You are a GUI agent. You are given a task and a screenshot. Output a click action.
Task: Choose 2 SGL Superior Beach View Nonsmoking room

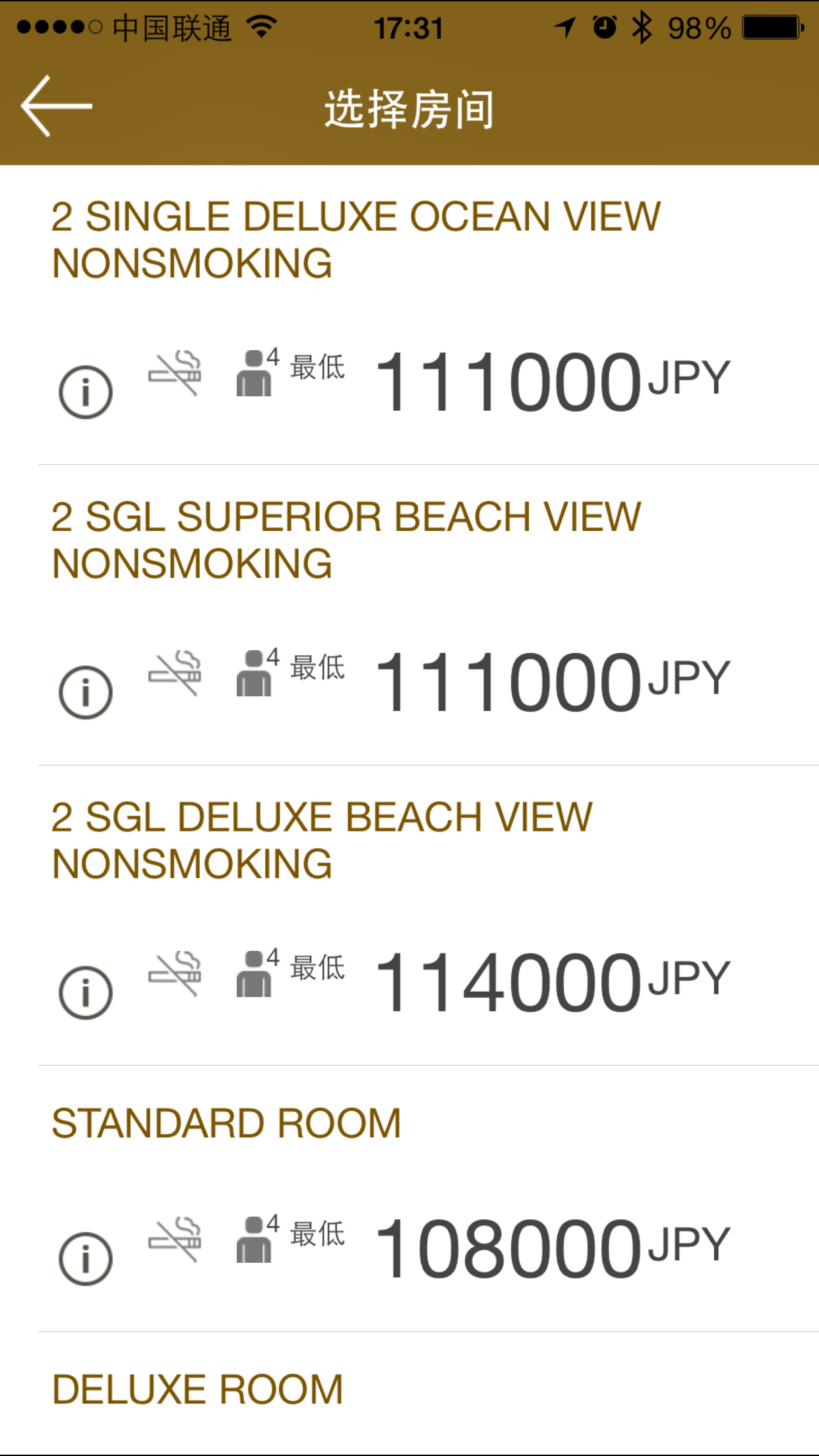(346, 540)
